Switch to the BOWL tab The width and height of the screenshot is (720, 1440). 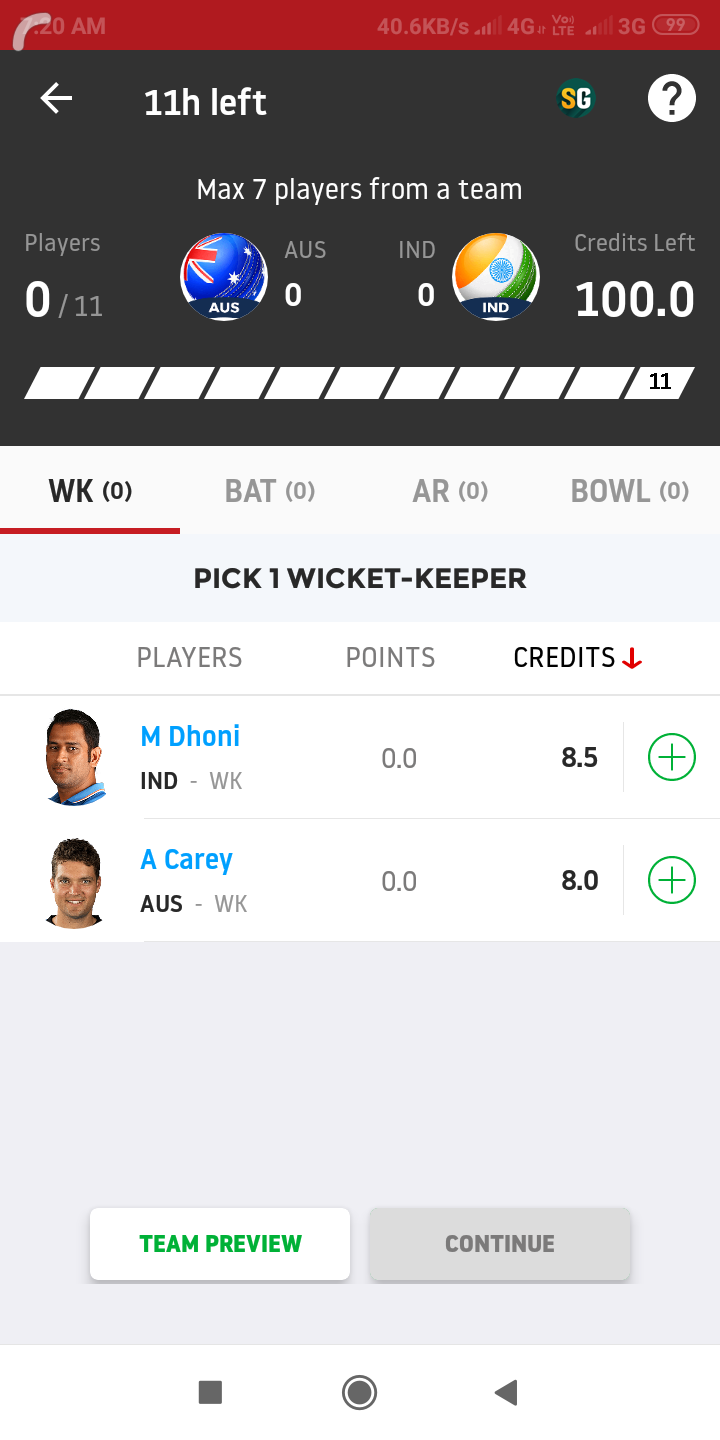tap(629, 491)
